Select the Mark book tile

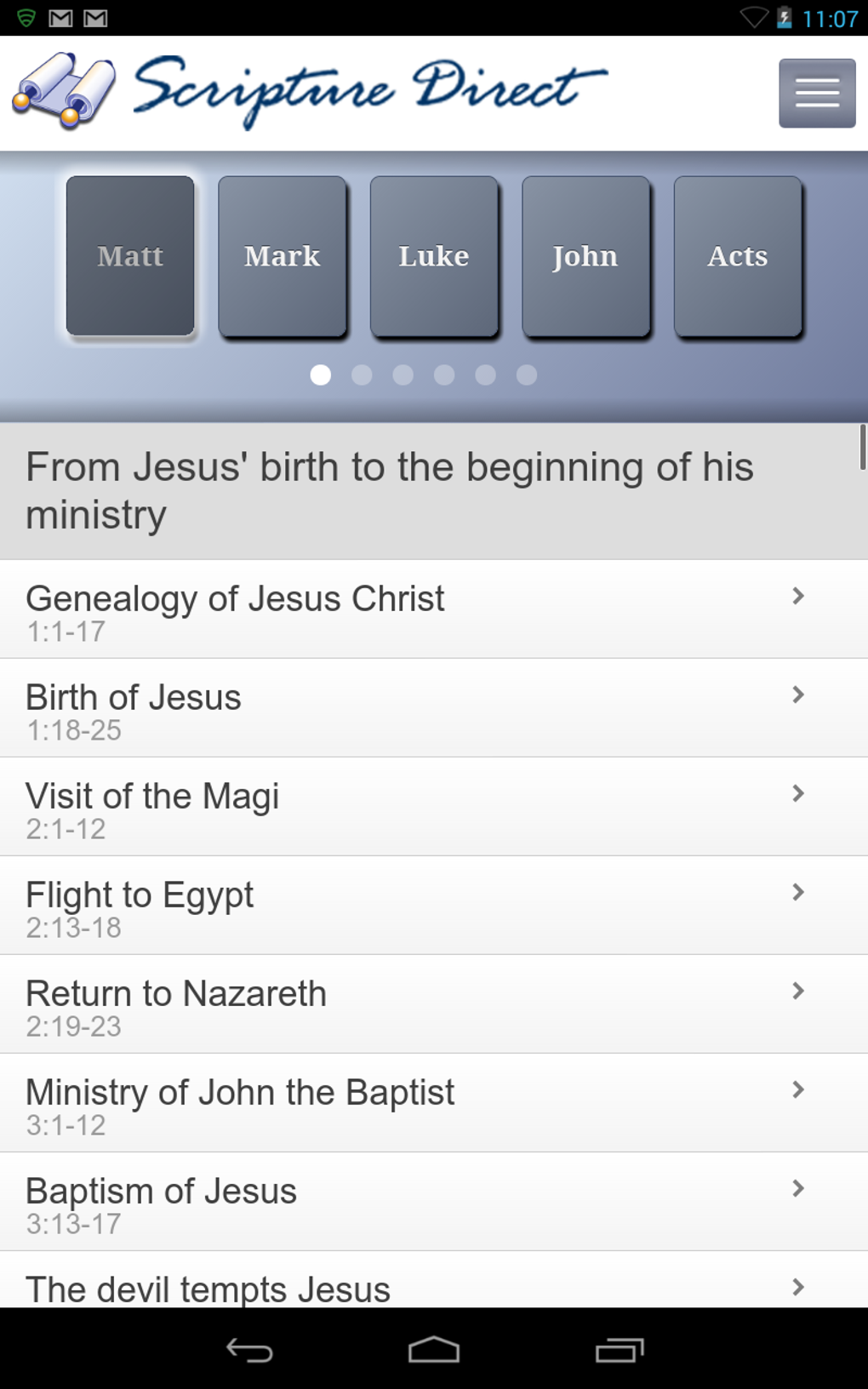point(282,255)
